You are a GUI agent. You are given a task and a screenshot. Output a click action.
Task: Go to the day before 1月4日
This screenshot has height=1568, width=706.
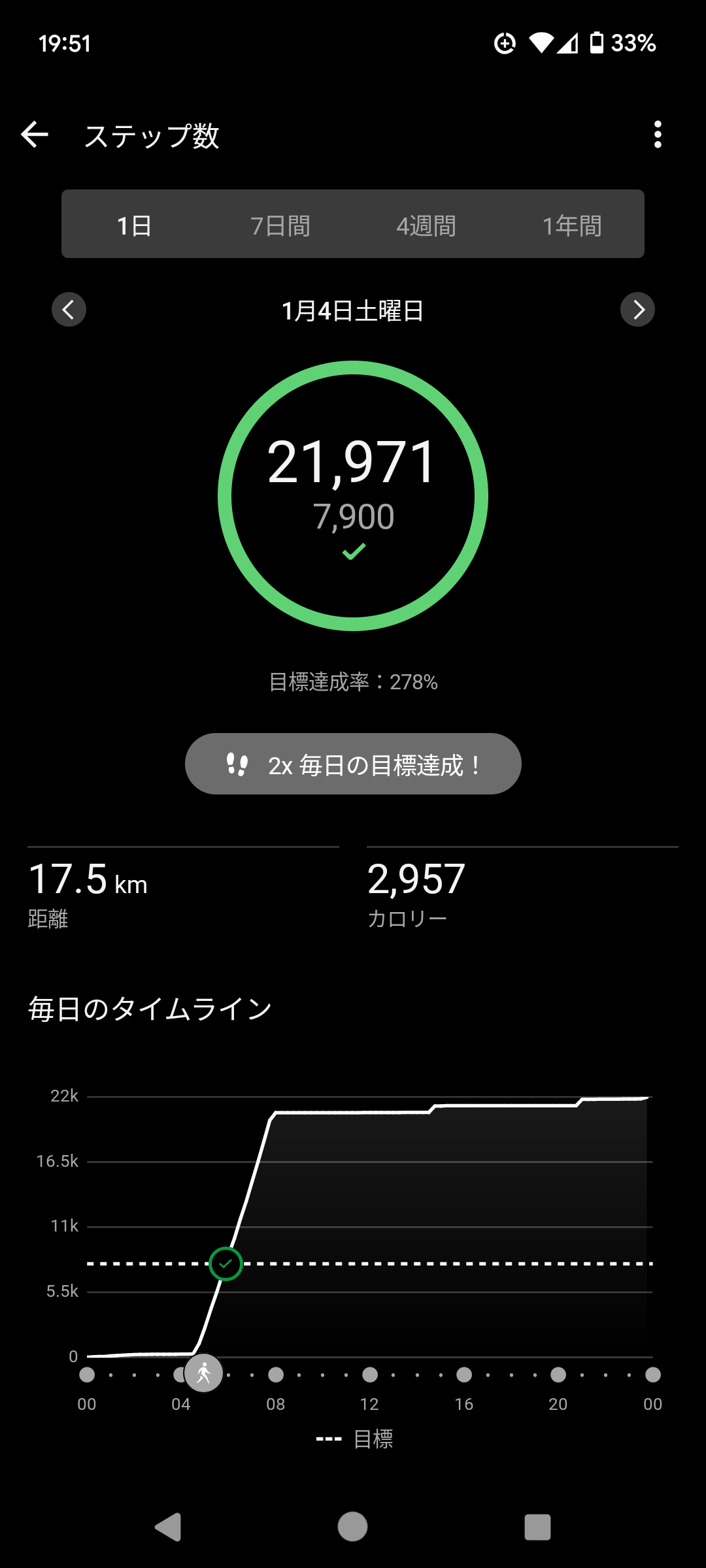69,310
